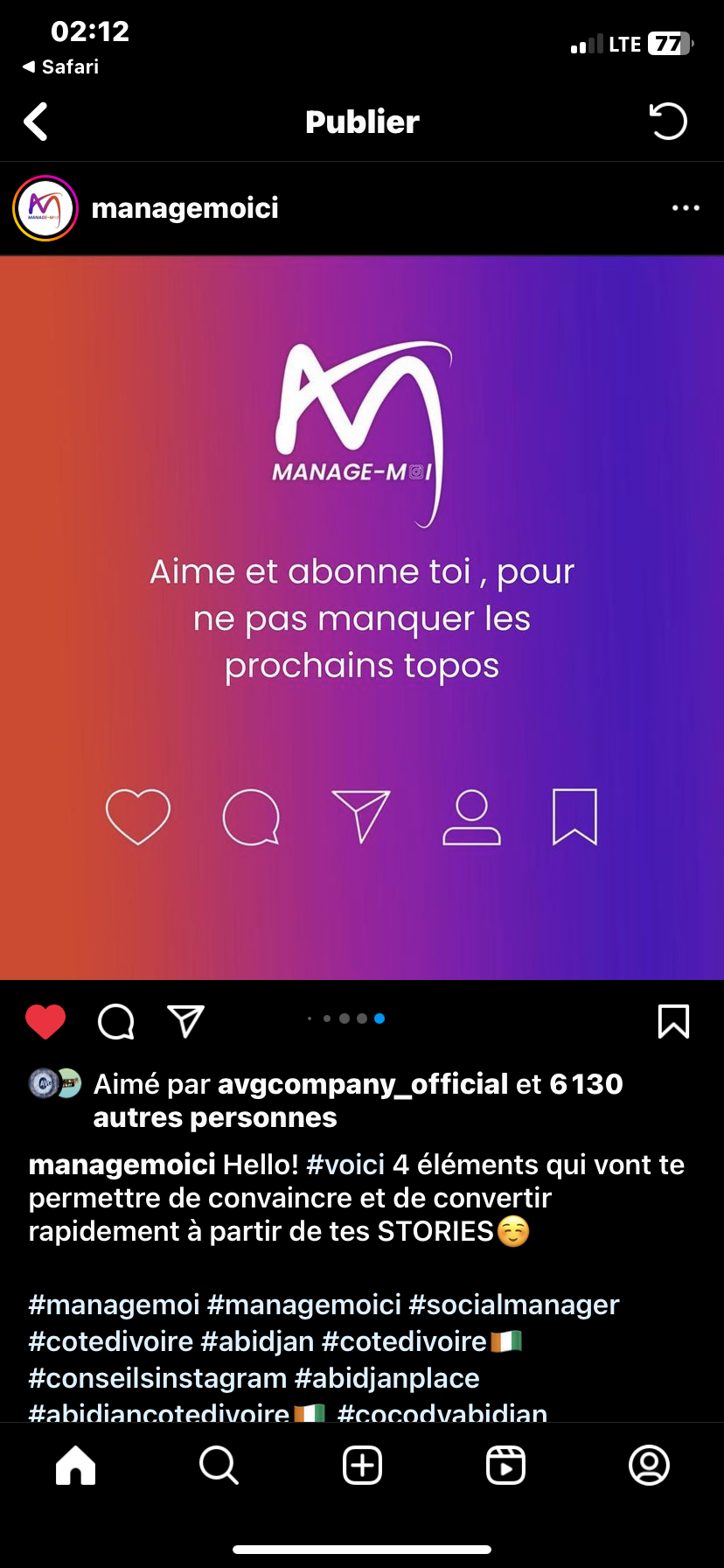Open the #socialmanager hashtag
Screen dimensions: 724x1568
point(513,1305)
